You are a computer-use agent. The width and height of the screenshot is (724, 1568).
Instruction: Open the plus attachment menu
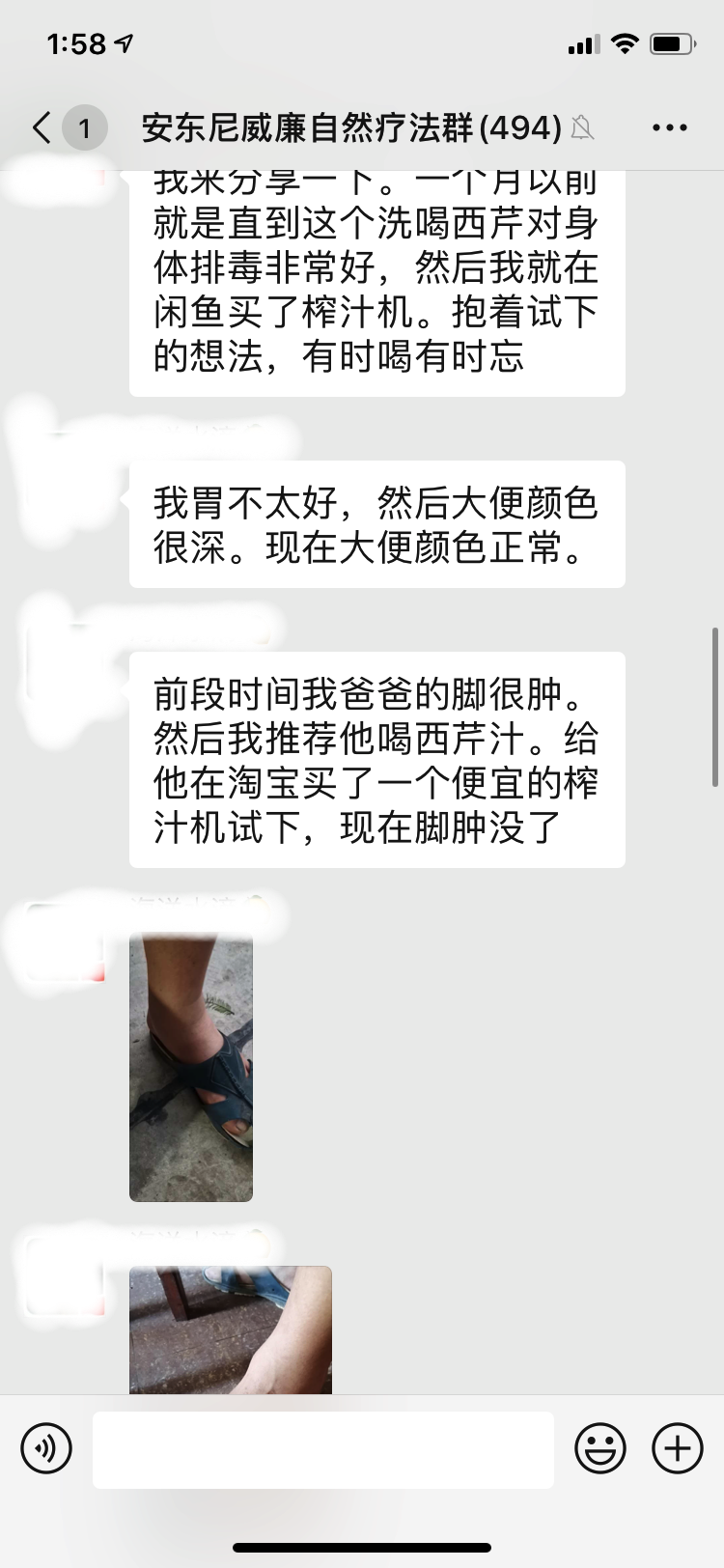pos(678,1448)
